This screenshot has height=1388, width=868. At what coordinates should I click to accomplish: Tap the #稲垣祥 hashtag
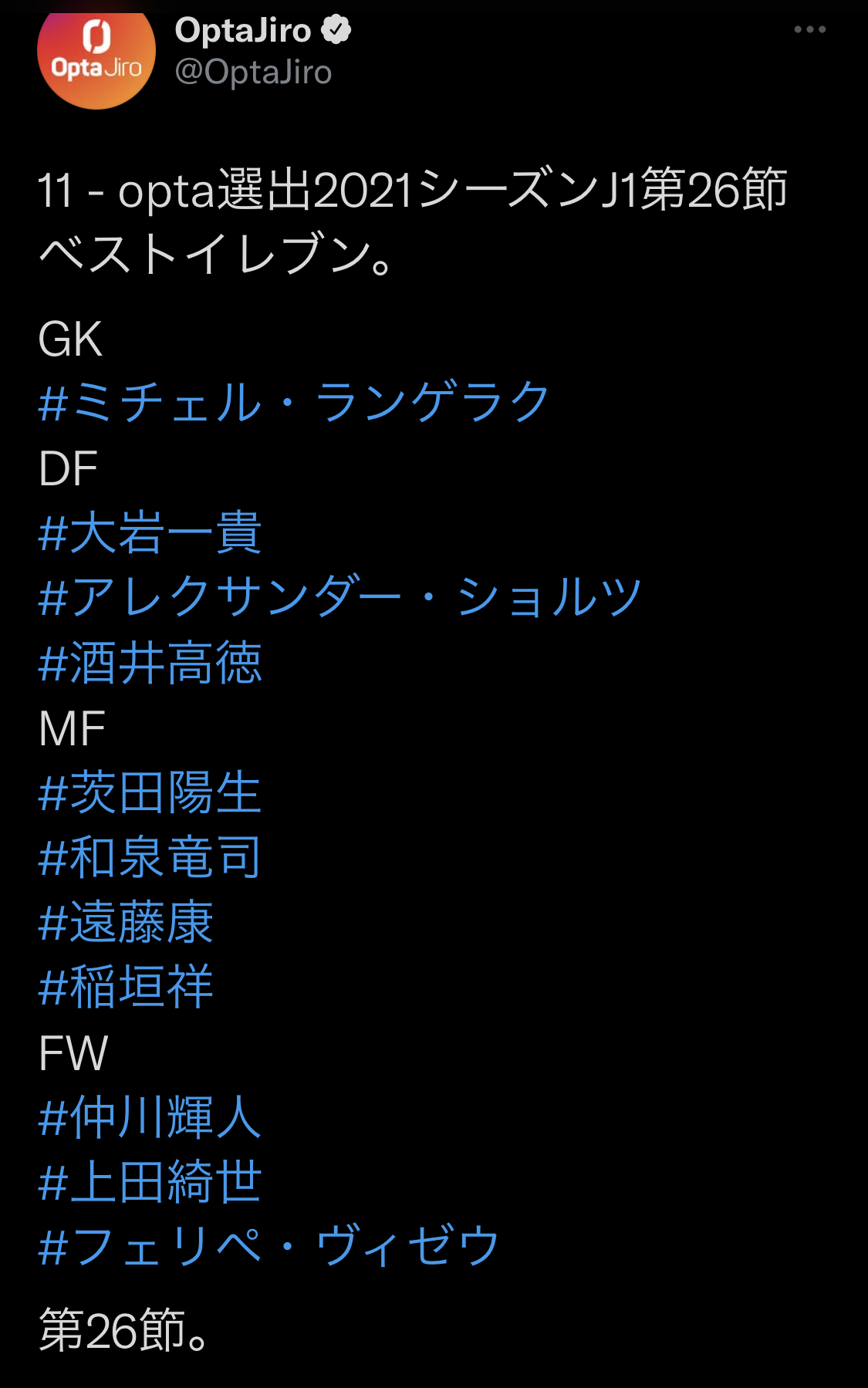click(x=126, y=987)
